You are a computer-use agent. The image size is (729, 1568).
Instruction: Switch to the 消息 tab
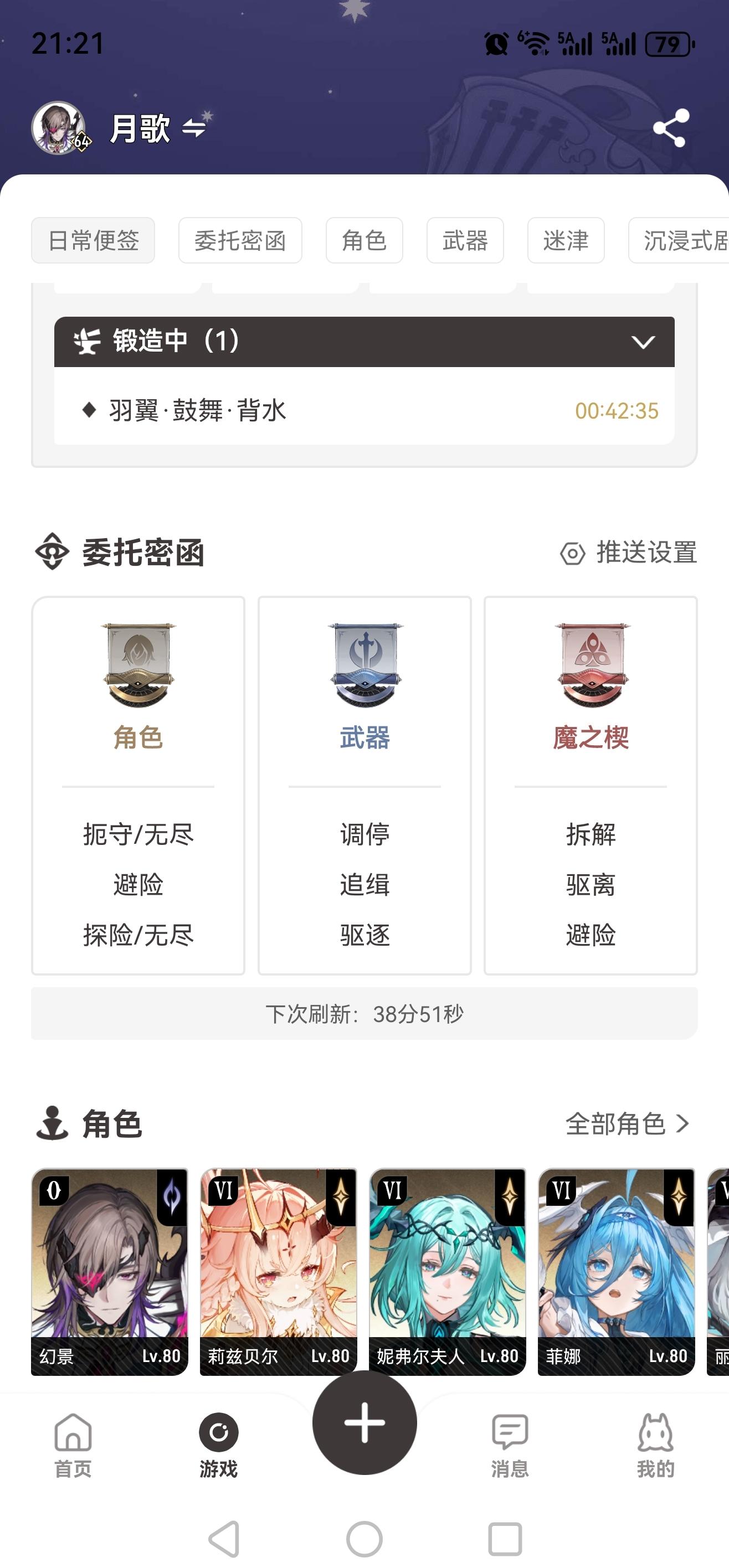click(x=510, y=1445)
